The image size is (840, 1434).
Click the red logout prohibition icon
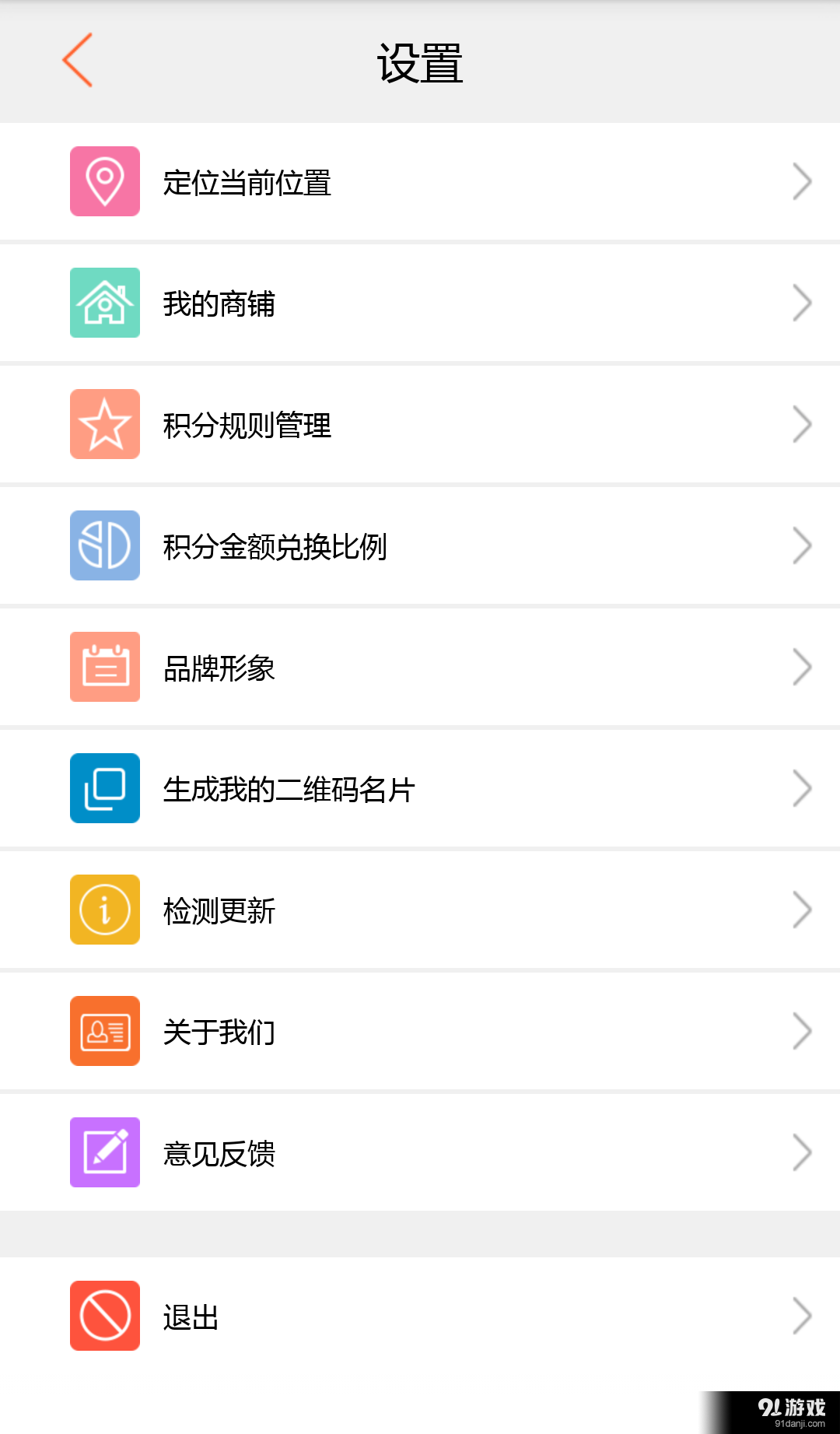[104, 1315]
